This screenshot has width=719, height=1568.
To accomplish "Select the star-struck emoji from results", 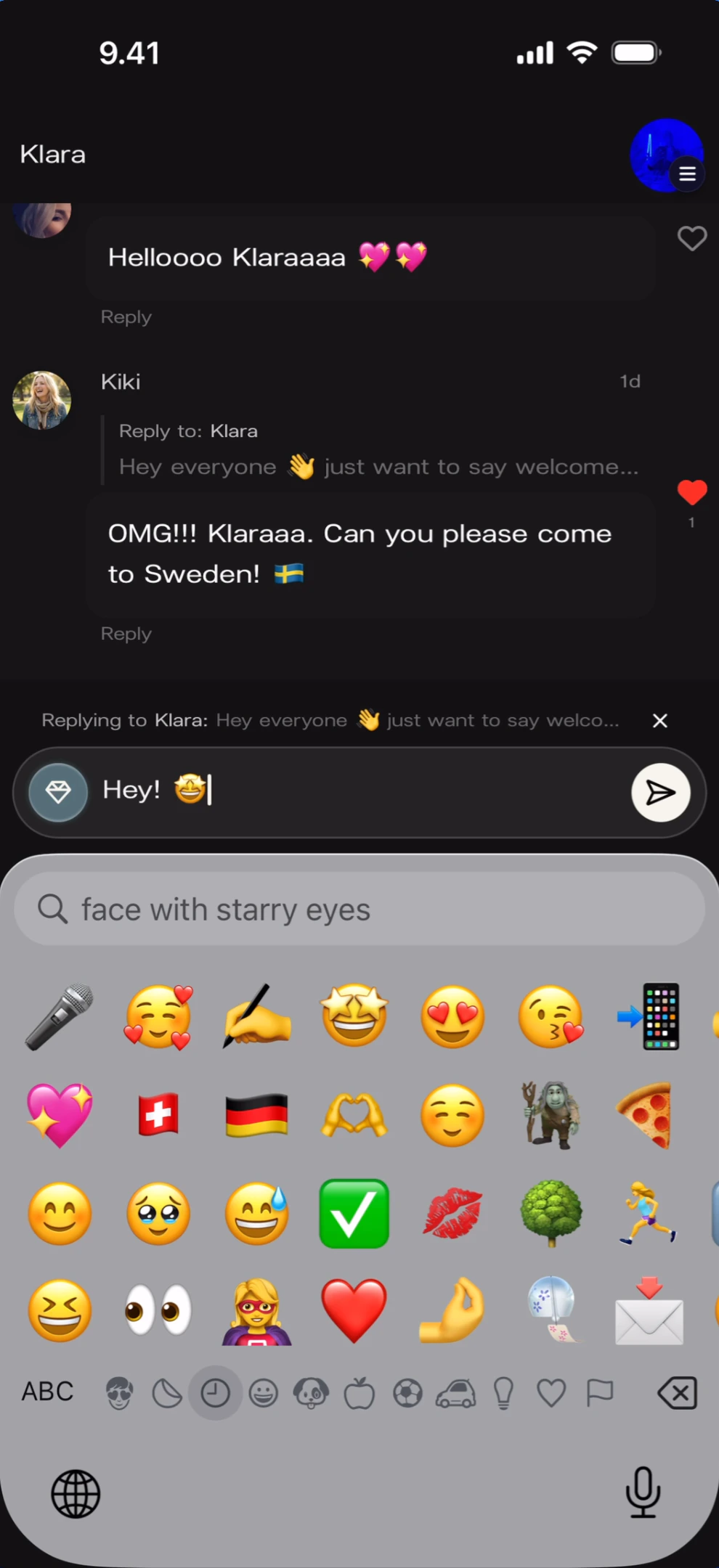I will tap(354, 1016).
